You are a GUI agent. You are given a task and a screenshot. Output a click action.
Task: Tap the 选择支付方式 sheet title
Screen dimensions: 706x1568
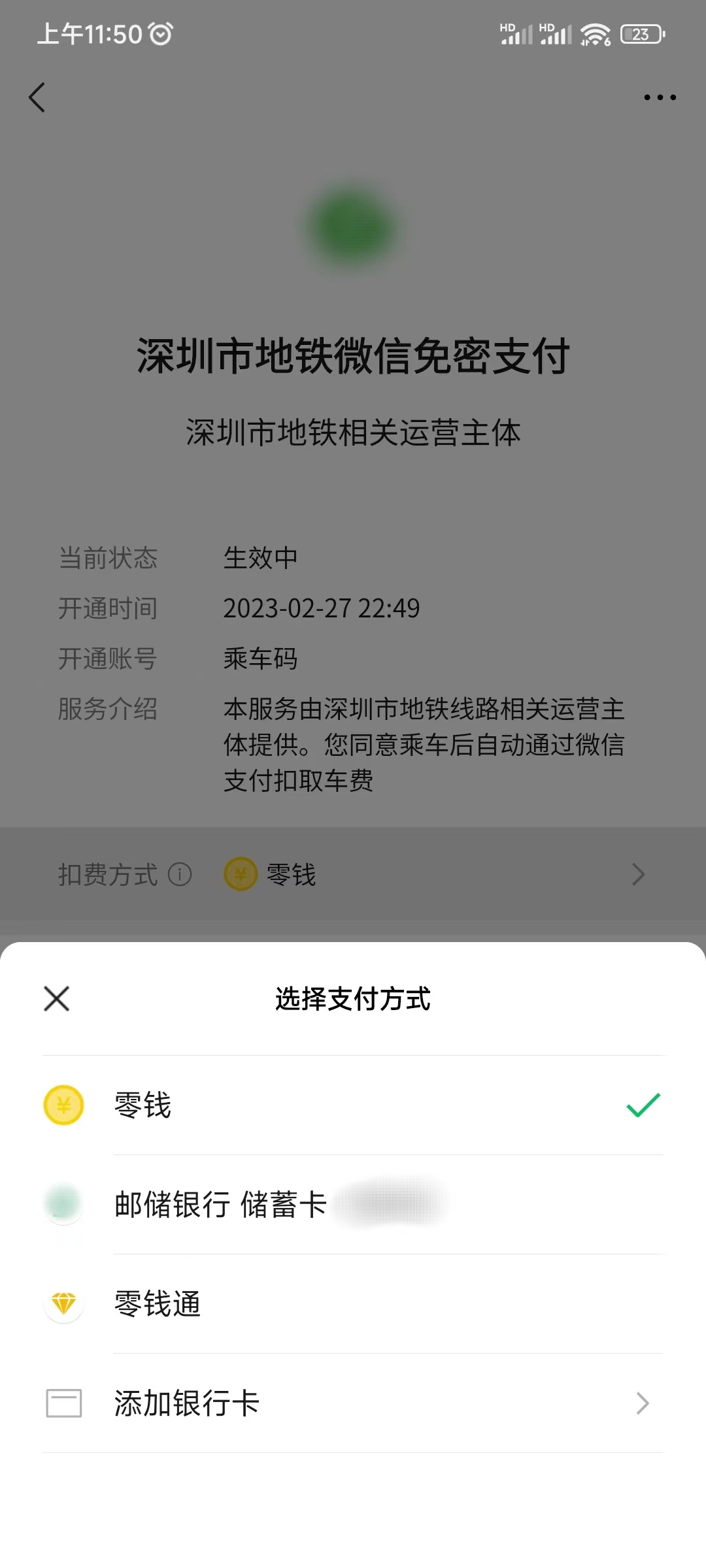tap(353, 999)
